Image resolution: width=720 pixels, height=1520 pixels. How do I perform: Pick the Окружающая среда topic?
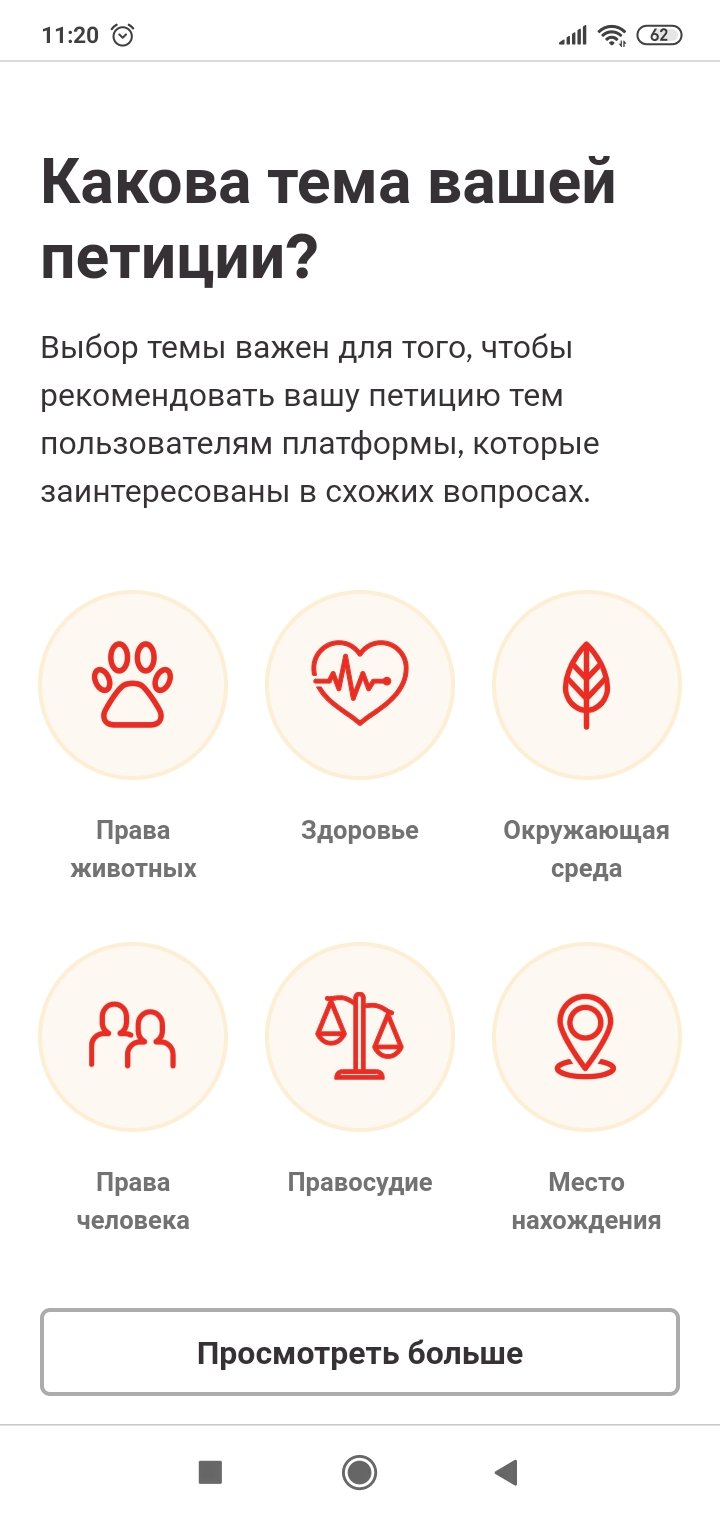[587, 685]
